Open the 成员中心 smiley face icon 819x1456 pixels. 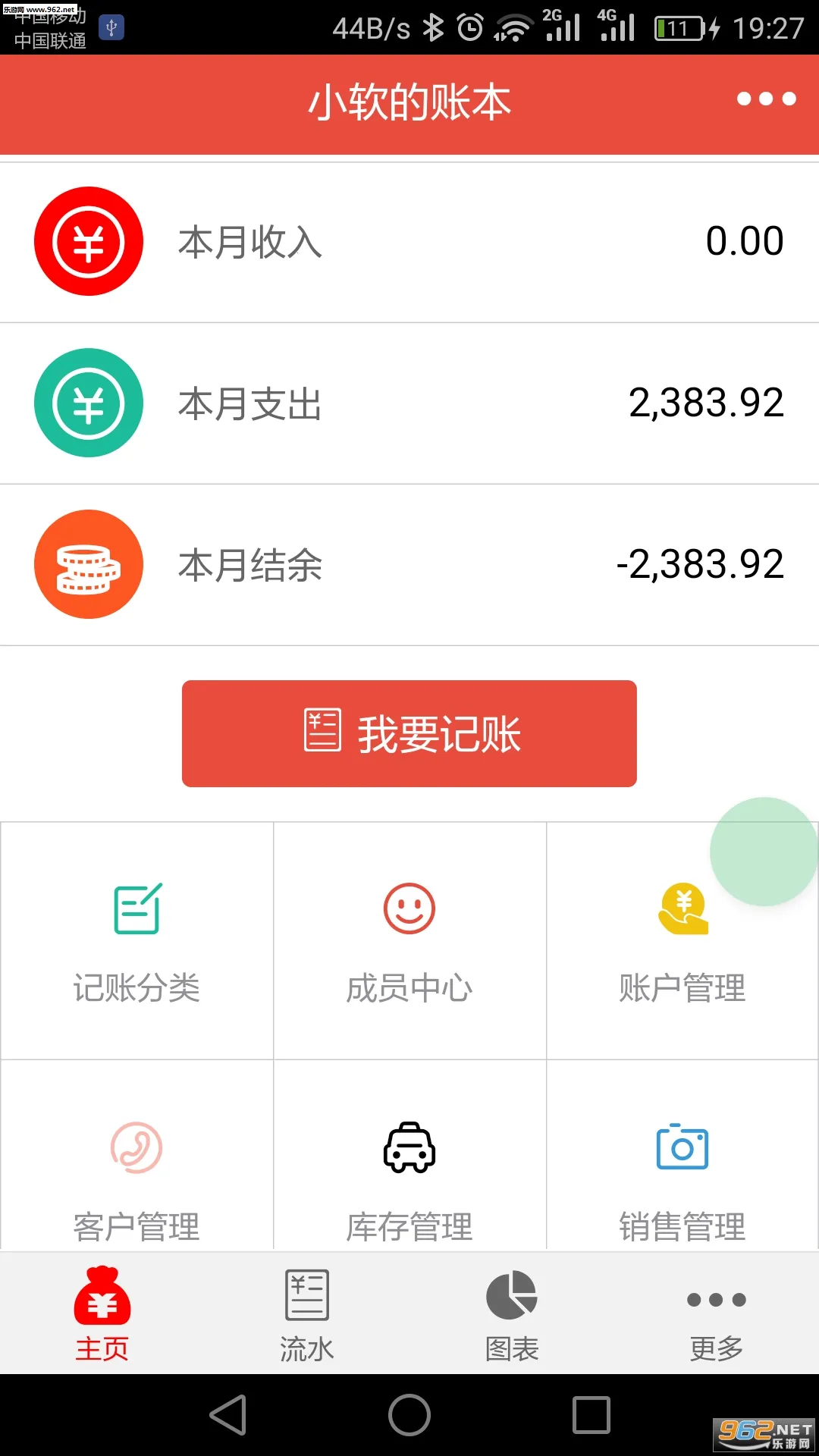(x=409, y=908)
